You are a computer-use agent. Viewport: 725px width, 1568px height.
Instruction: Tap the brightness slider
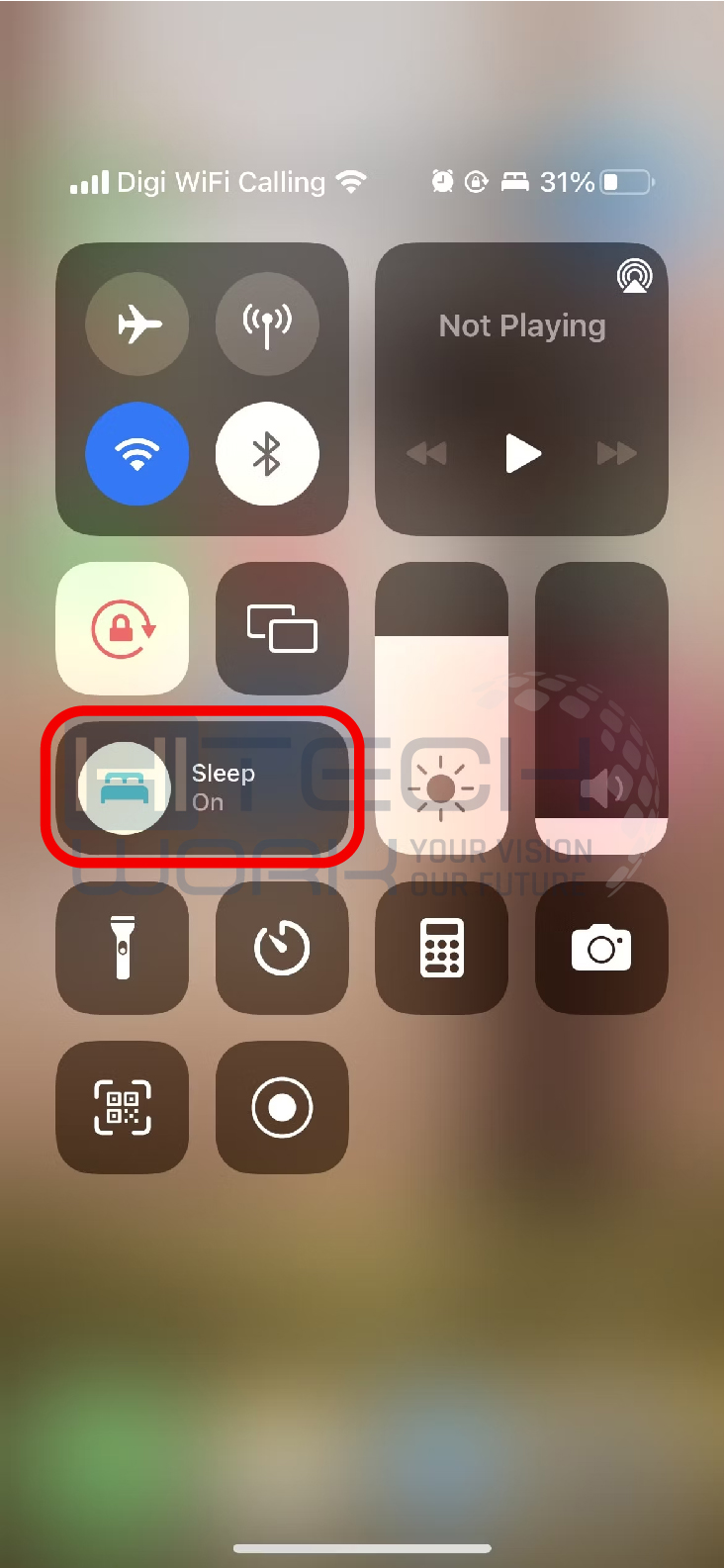[442, 708]
